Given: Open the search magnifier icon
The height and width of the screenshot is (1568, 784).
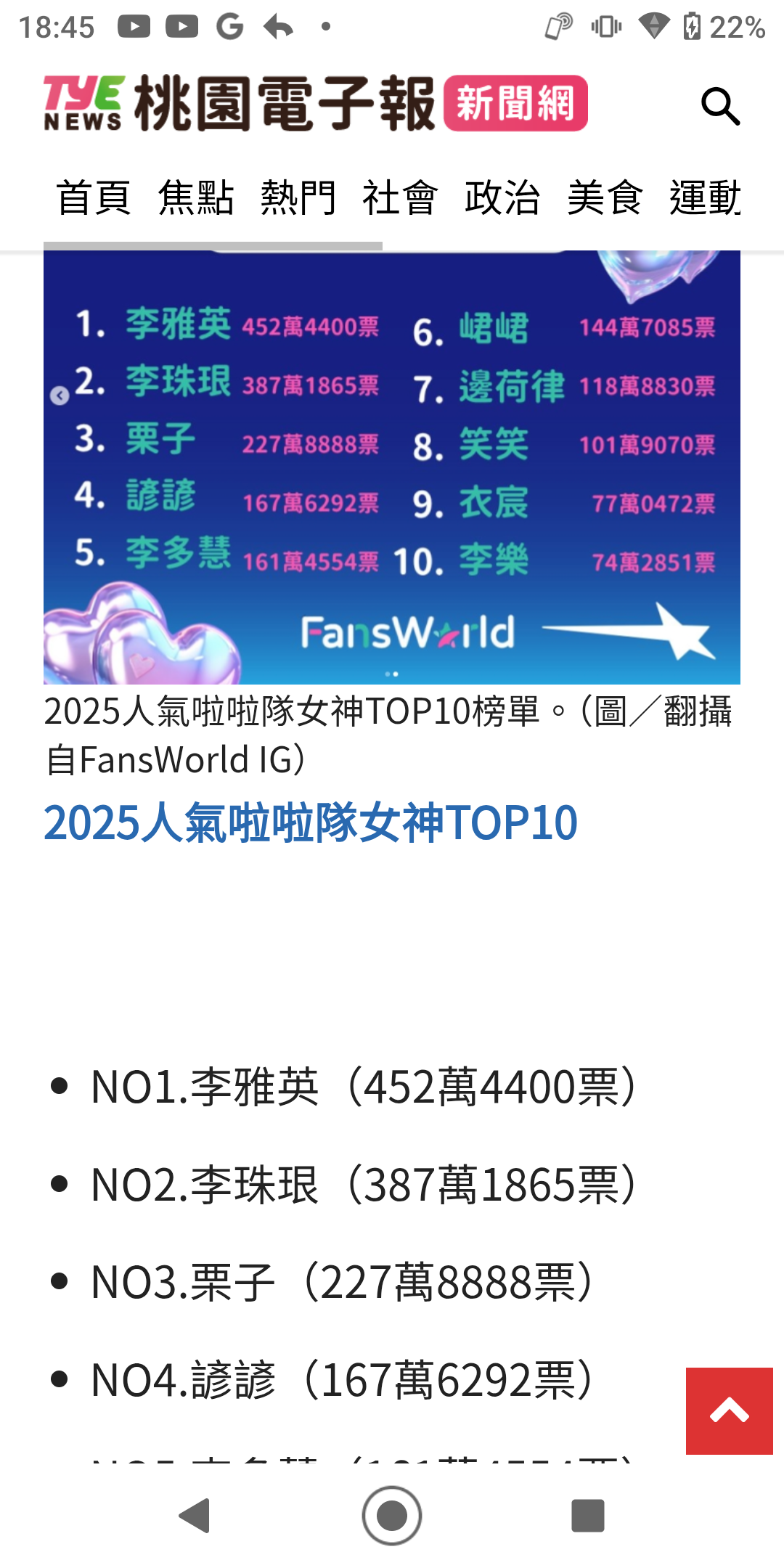Looking at the screenshot, I should 720,106.
